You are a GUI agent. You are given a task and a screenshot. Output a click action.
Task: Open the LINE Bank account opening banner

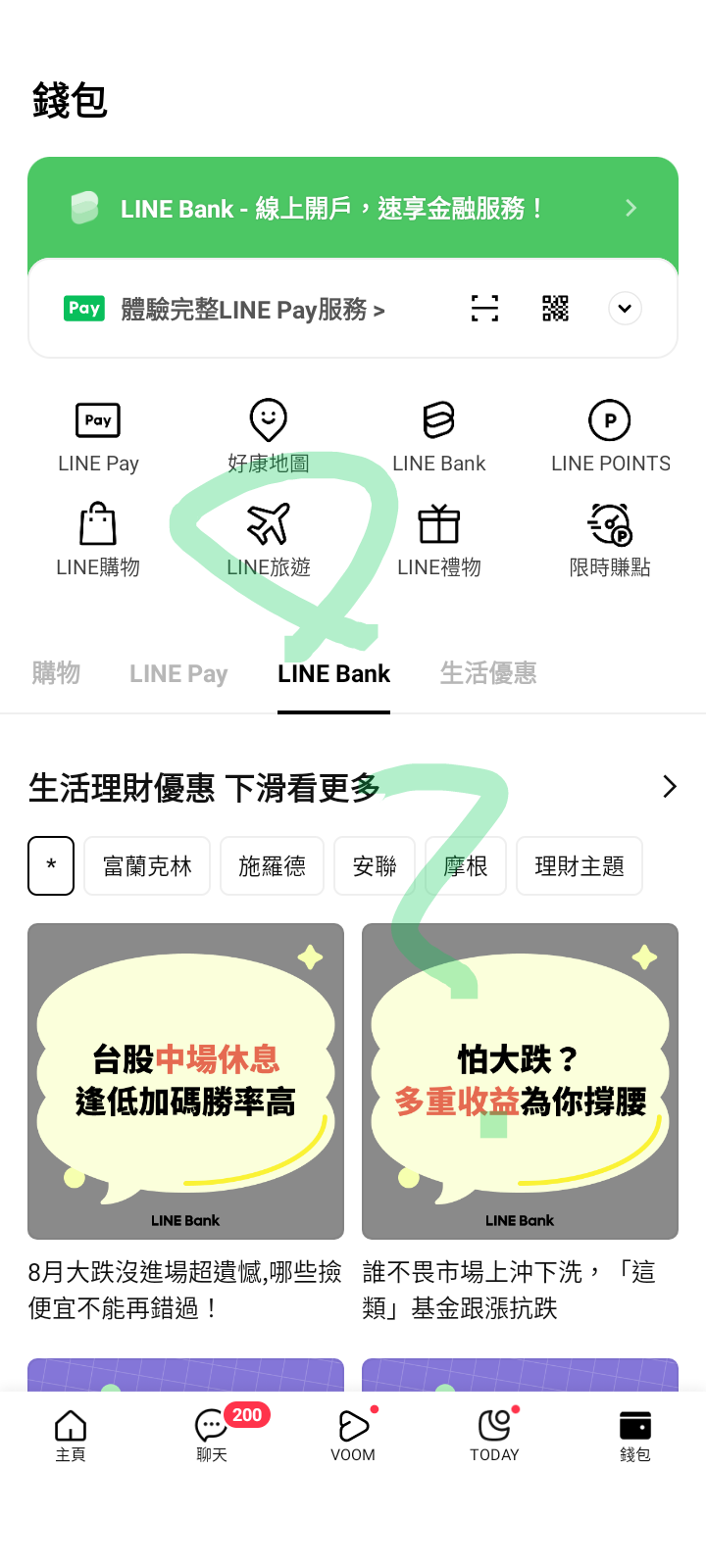(x=353, y=208)
